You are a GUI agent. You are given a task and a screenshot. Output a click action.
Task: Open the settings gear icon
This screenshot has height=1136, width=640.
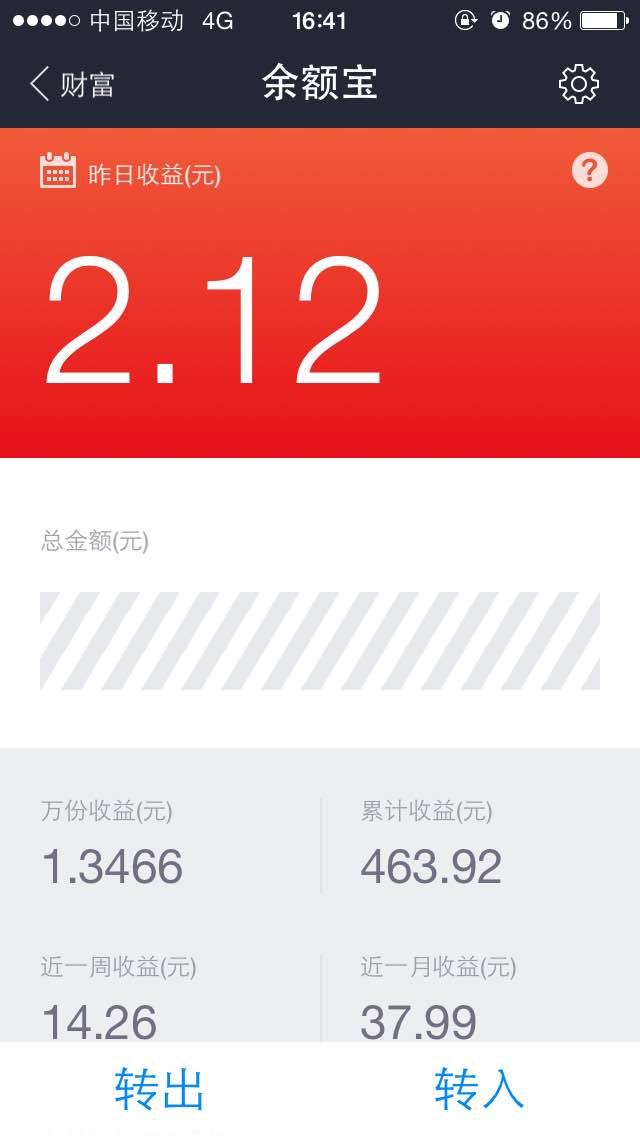[578, 84]
